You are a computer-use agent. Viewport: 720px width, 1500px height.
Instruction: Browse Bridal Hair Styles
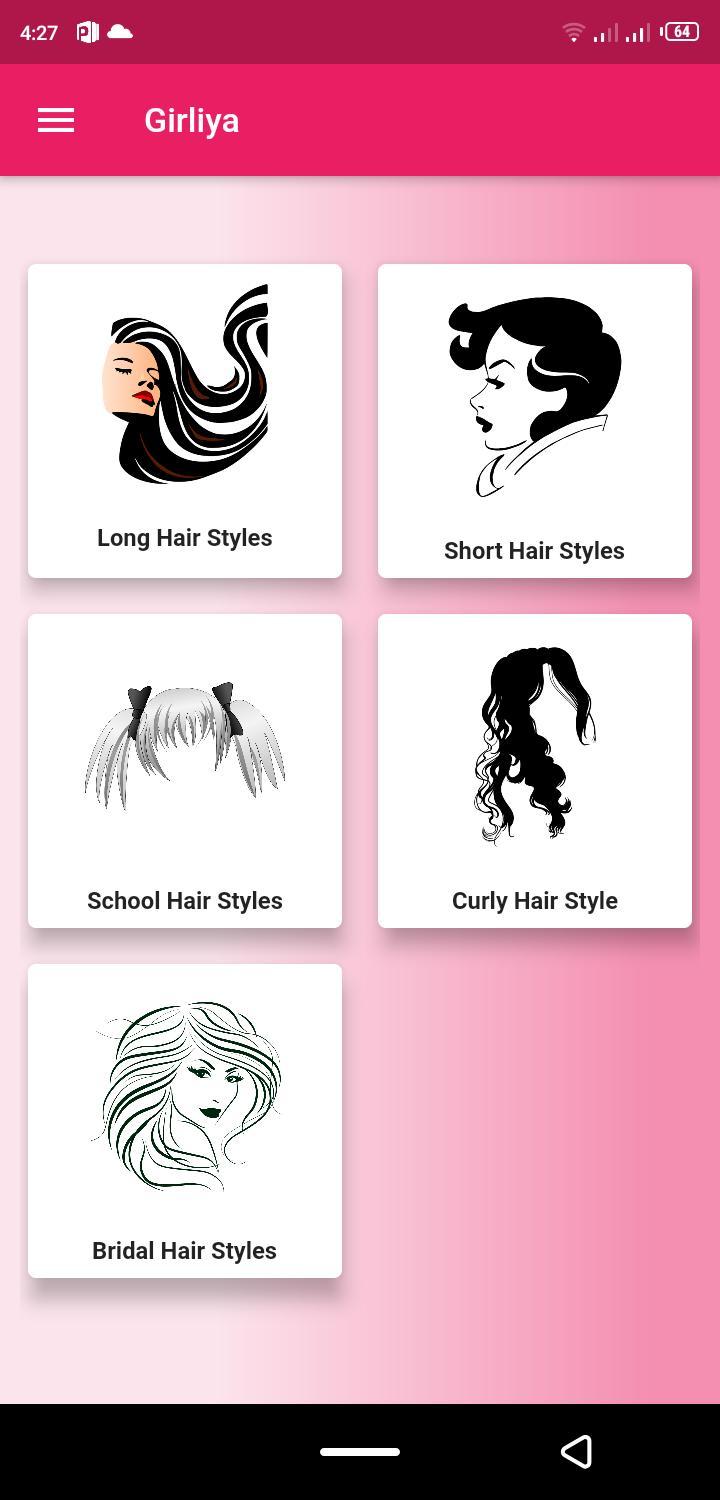(x=185, y=1121)
